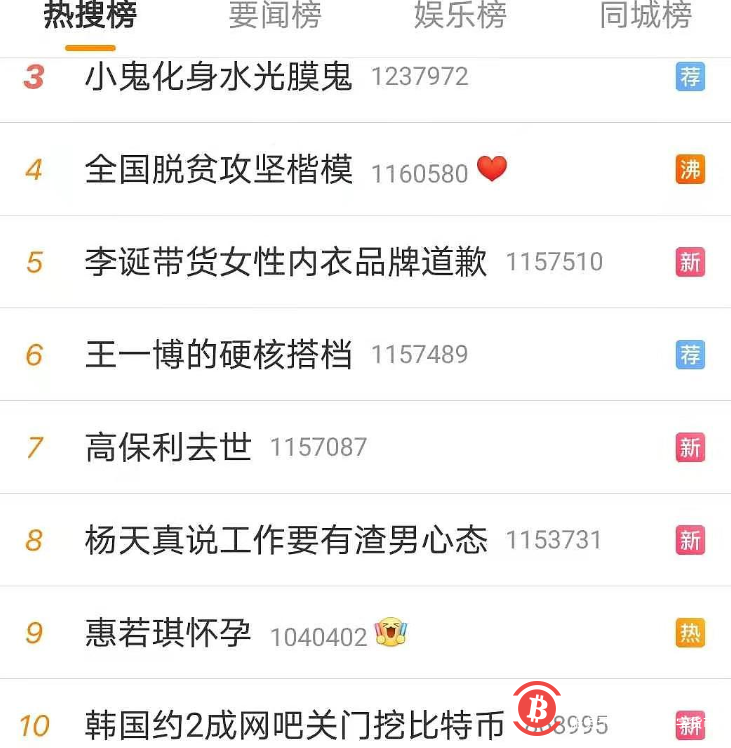
Task: Click the 新 badge beside 李诞带货女性内衣品牌道歉
Action: [x=690, y=262]
